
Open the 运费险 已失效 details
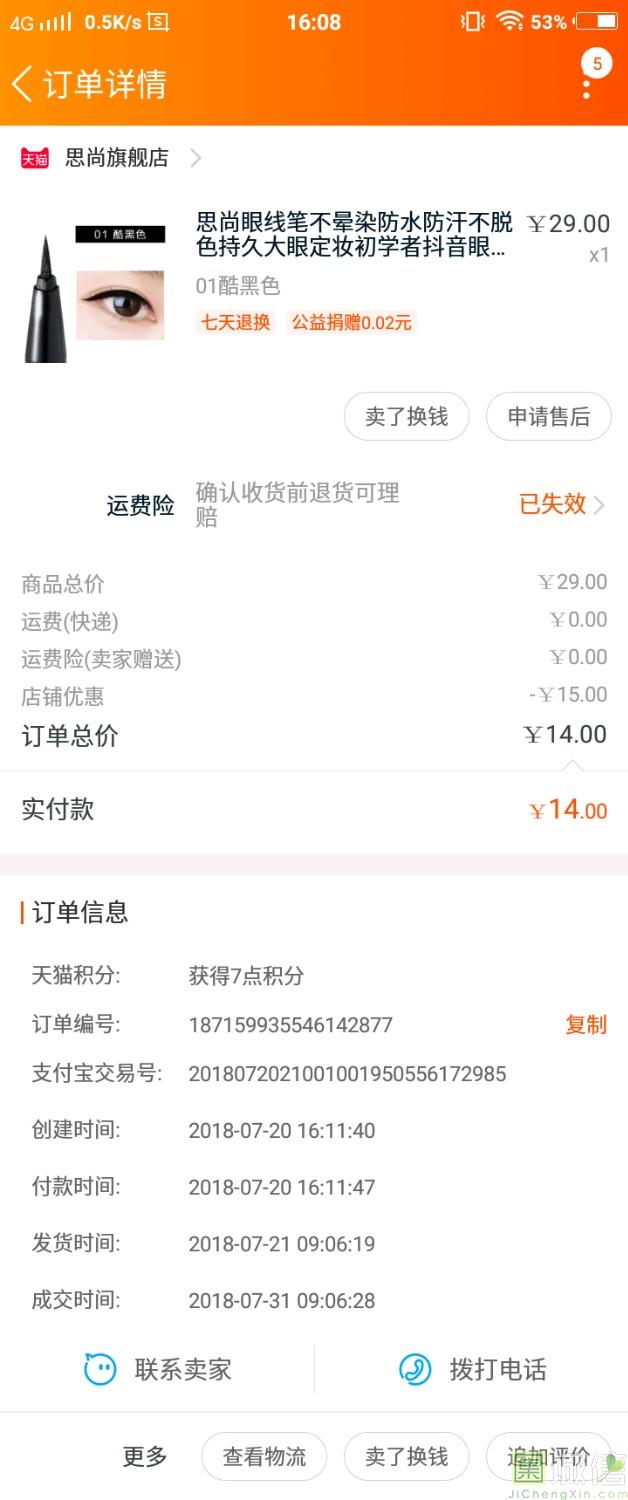coord(560,505)
